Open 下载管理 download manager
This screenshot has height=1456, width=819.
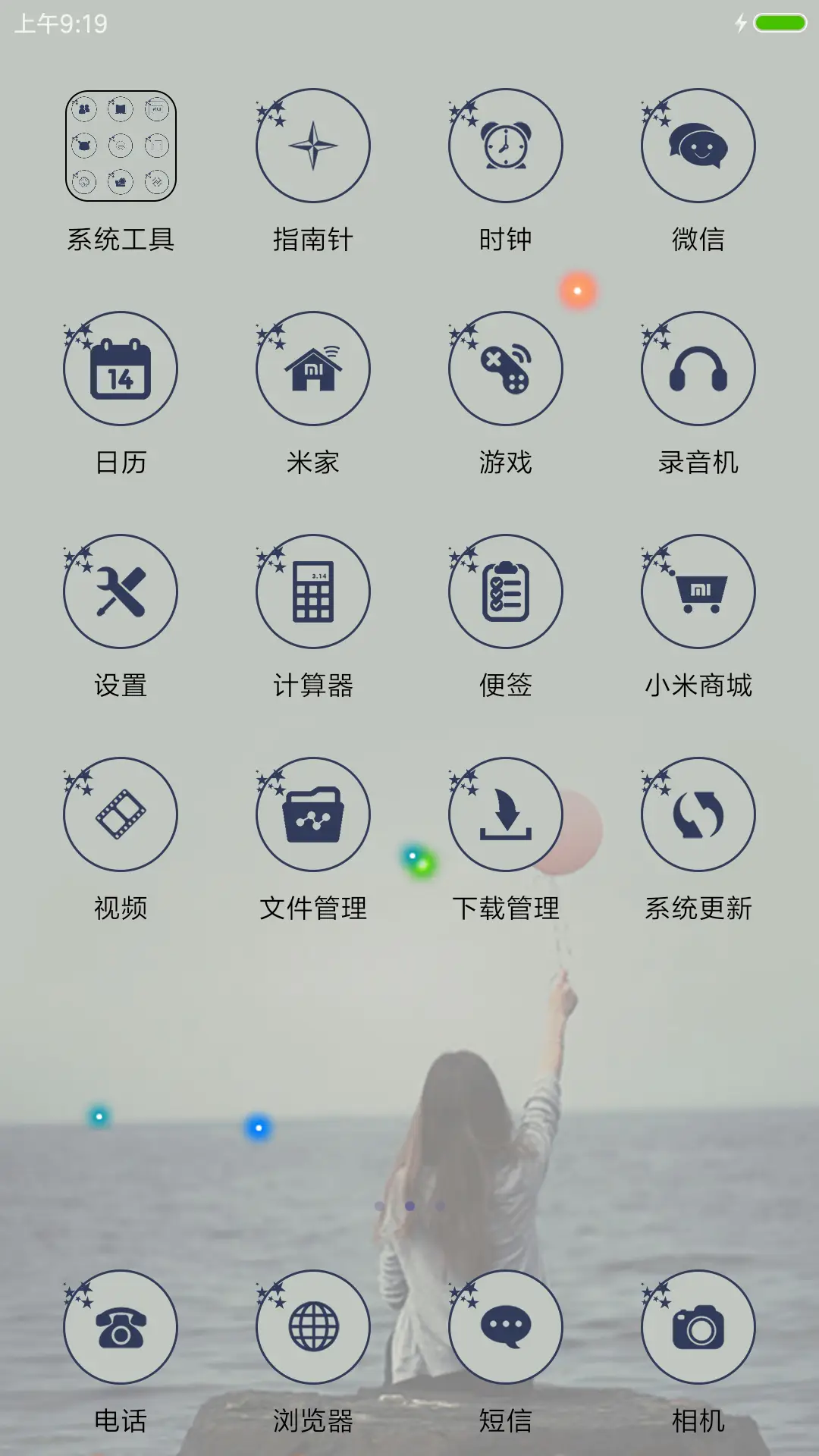[505, 813]
